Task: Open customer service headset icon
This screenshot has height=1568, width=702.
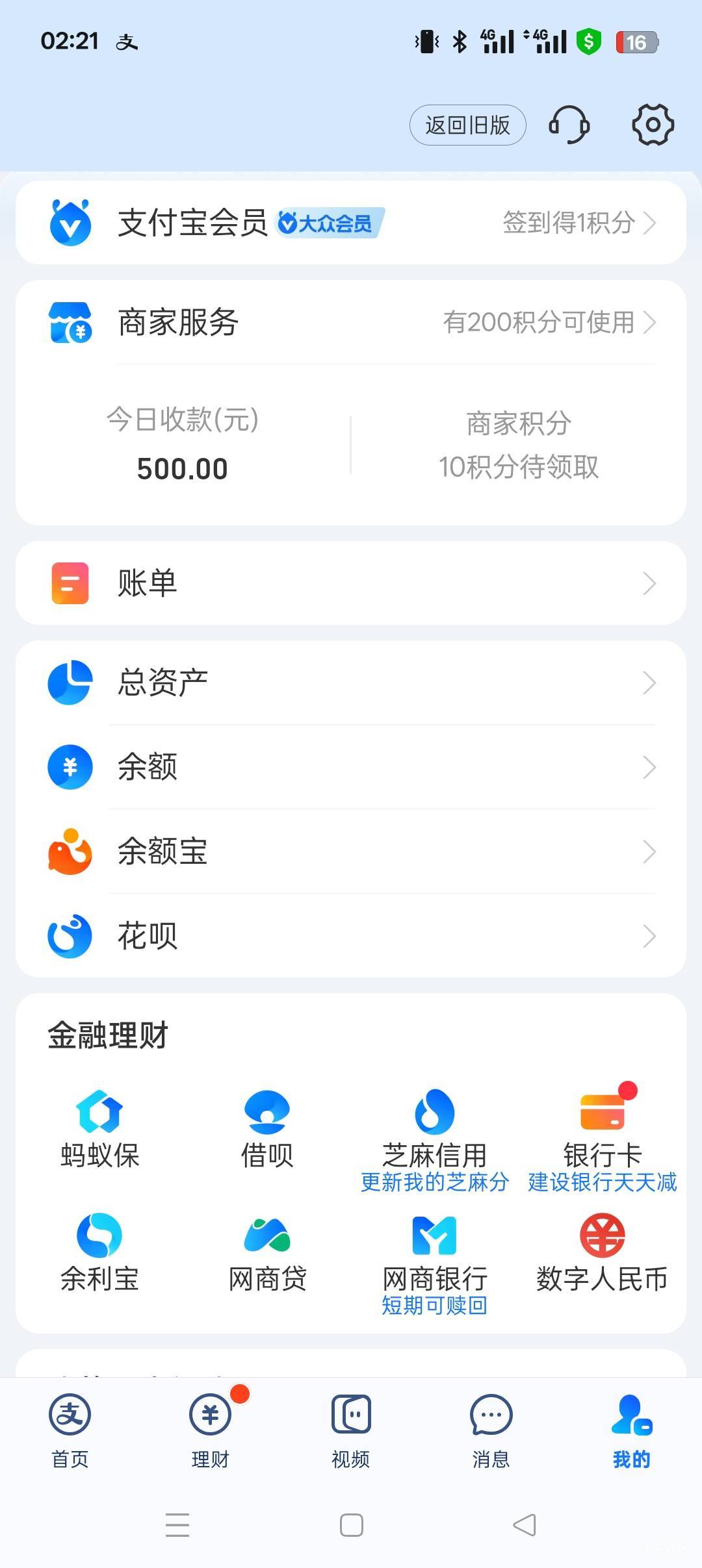Action: pos(569,124)
